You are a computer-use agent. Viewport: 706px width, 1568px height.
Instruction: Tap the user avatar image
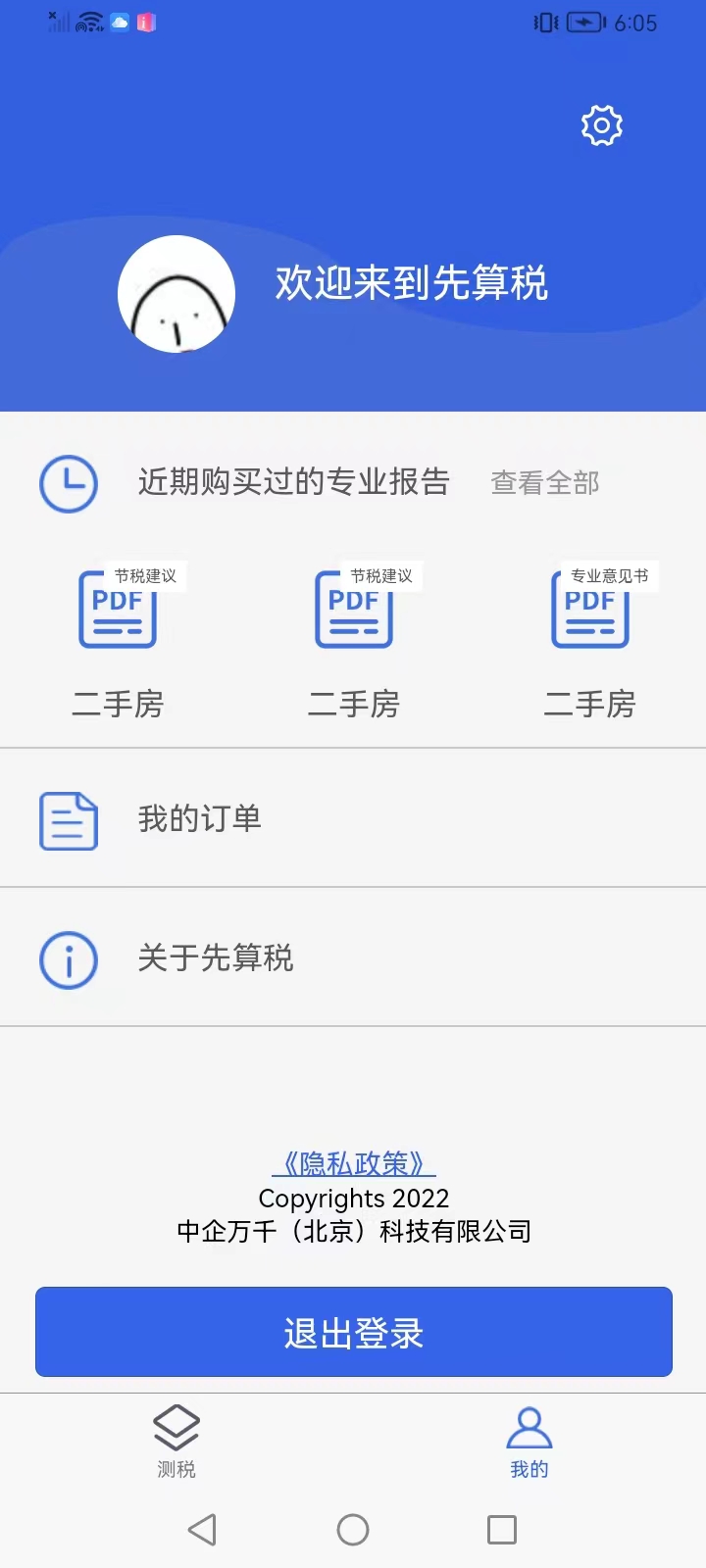(x=176, y=292)
